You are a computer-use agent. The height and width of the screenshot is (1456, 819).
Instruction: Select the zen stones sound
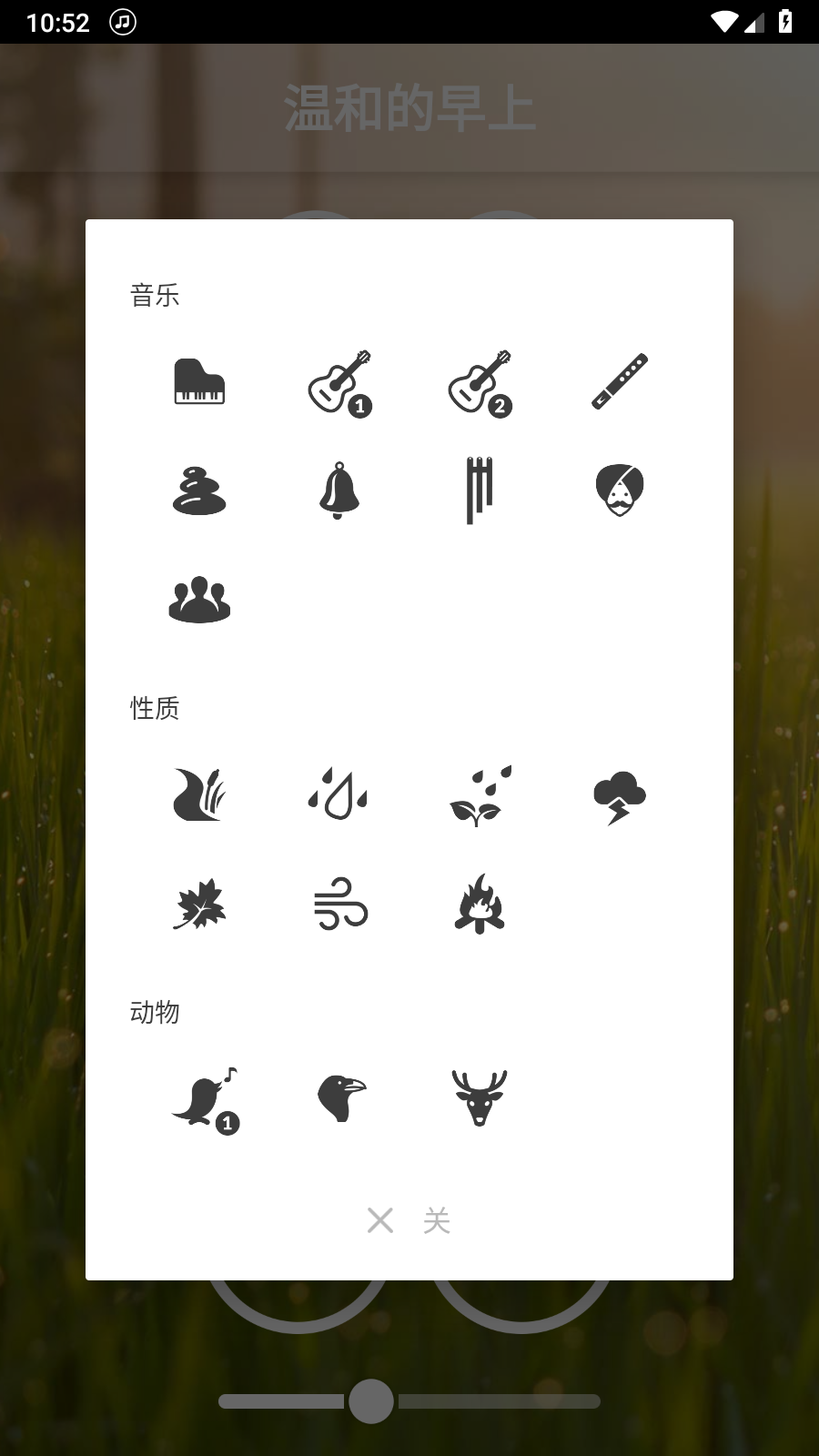(x=199, y=490)
